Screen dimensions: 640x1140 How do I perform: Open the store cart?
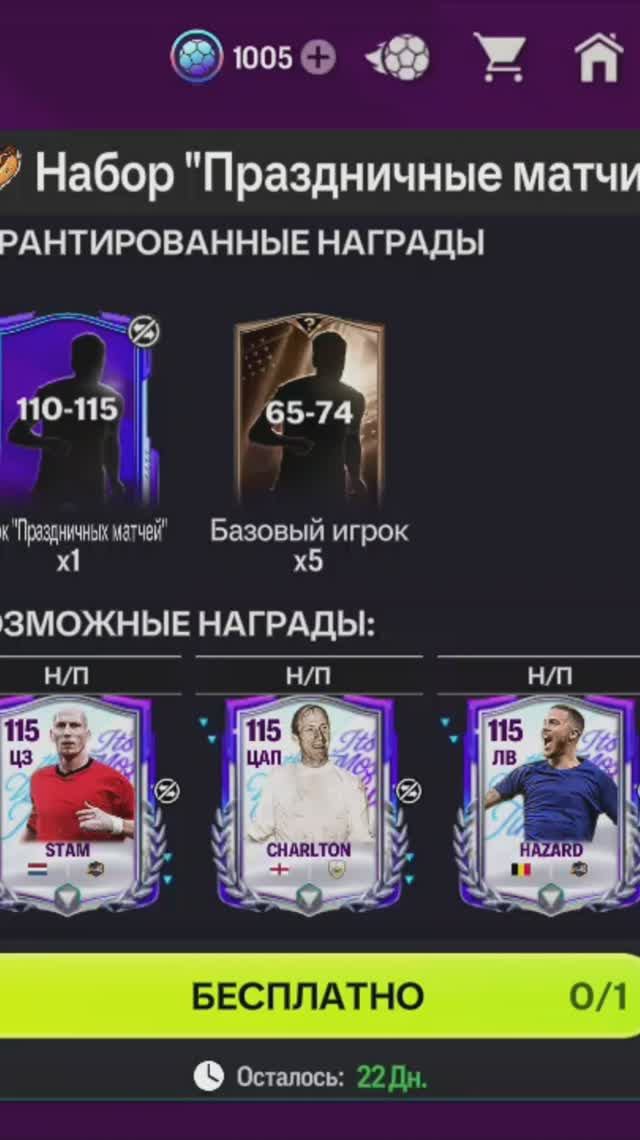click(x=497, y=57)
